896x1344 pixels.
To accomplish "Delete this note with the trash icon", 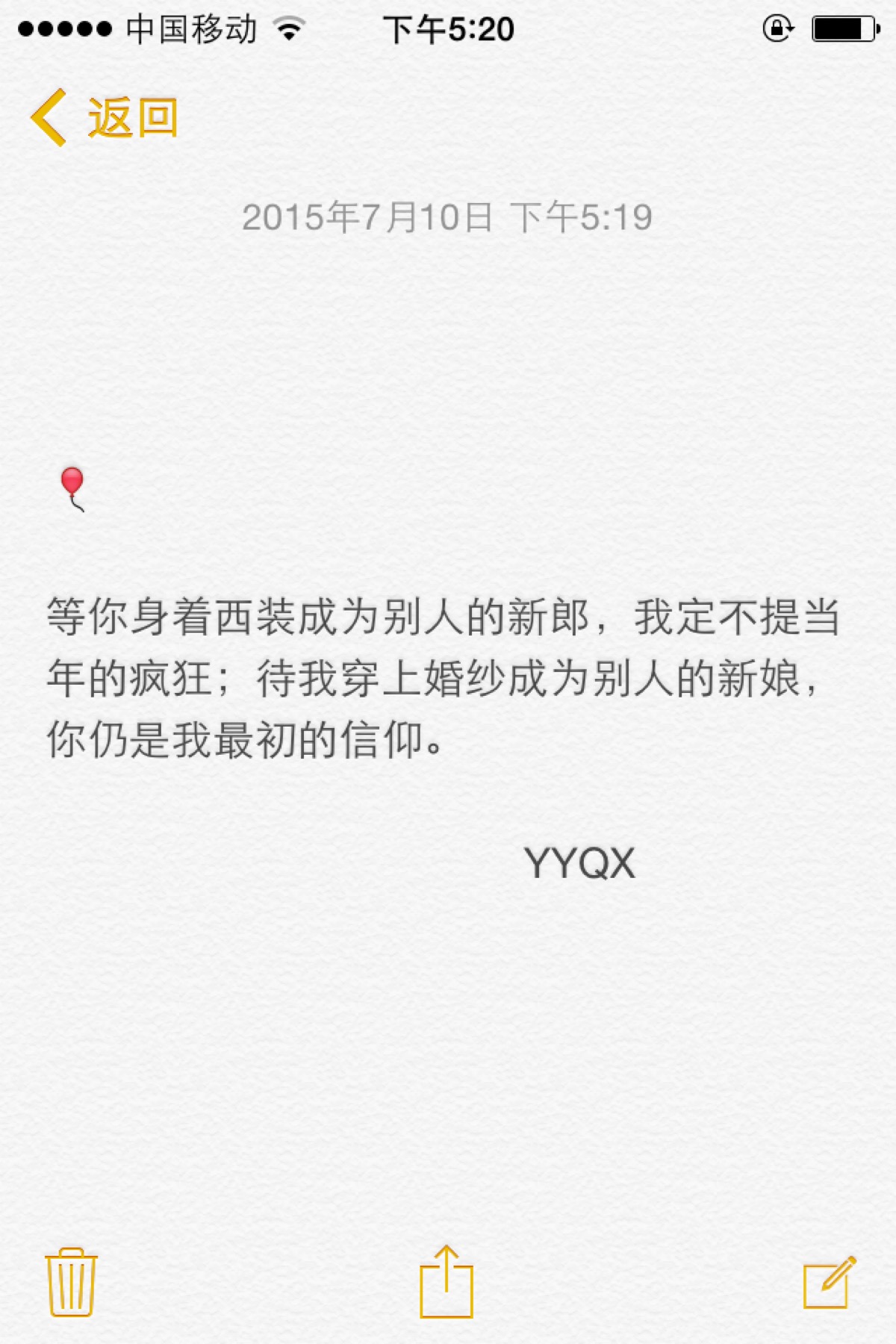I will coord(72,1281).
